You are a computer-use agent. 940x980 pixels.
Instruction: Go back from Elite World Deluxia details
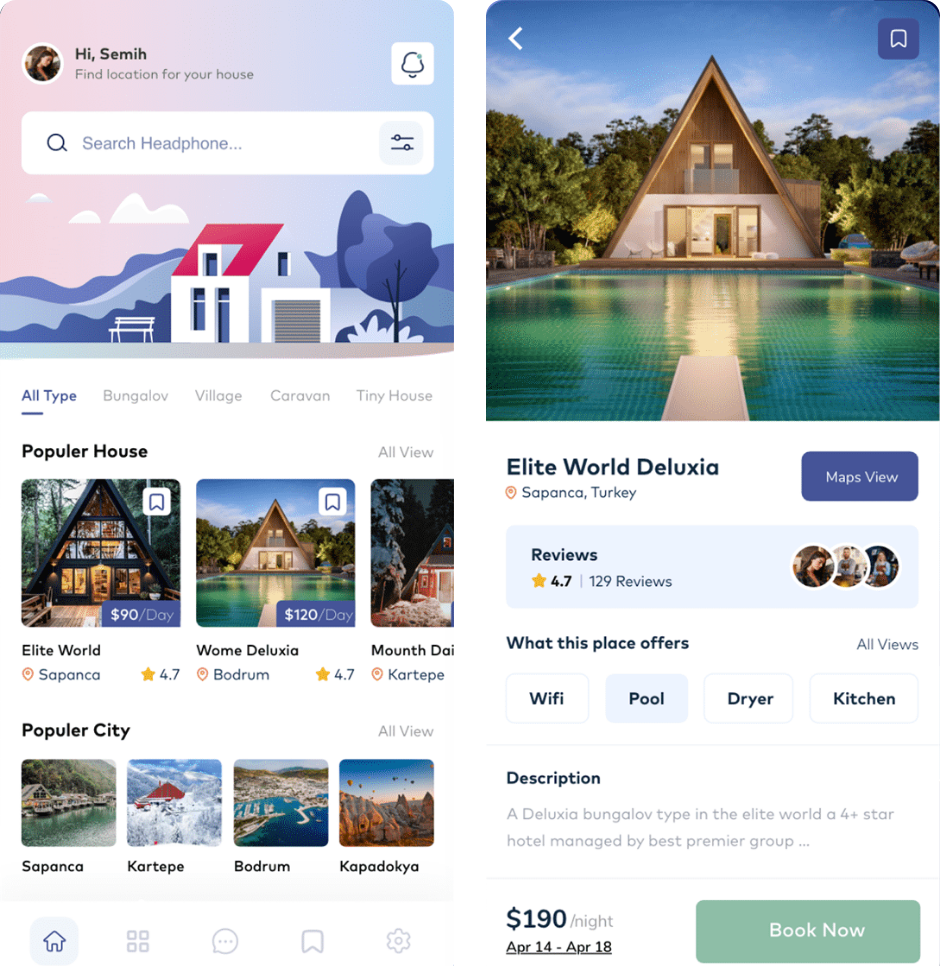pyautogui.click(x=516, y=39)
